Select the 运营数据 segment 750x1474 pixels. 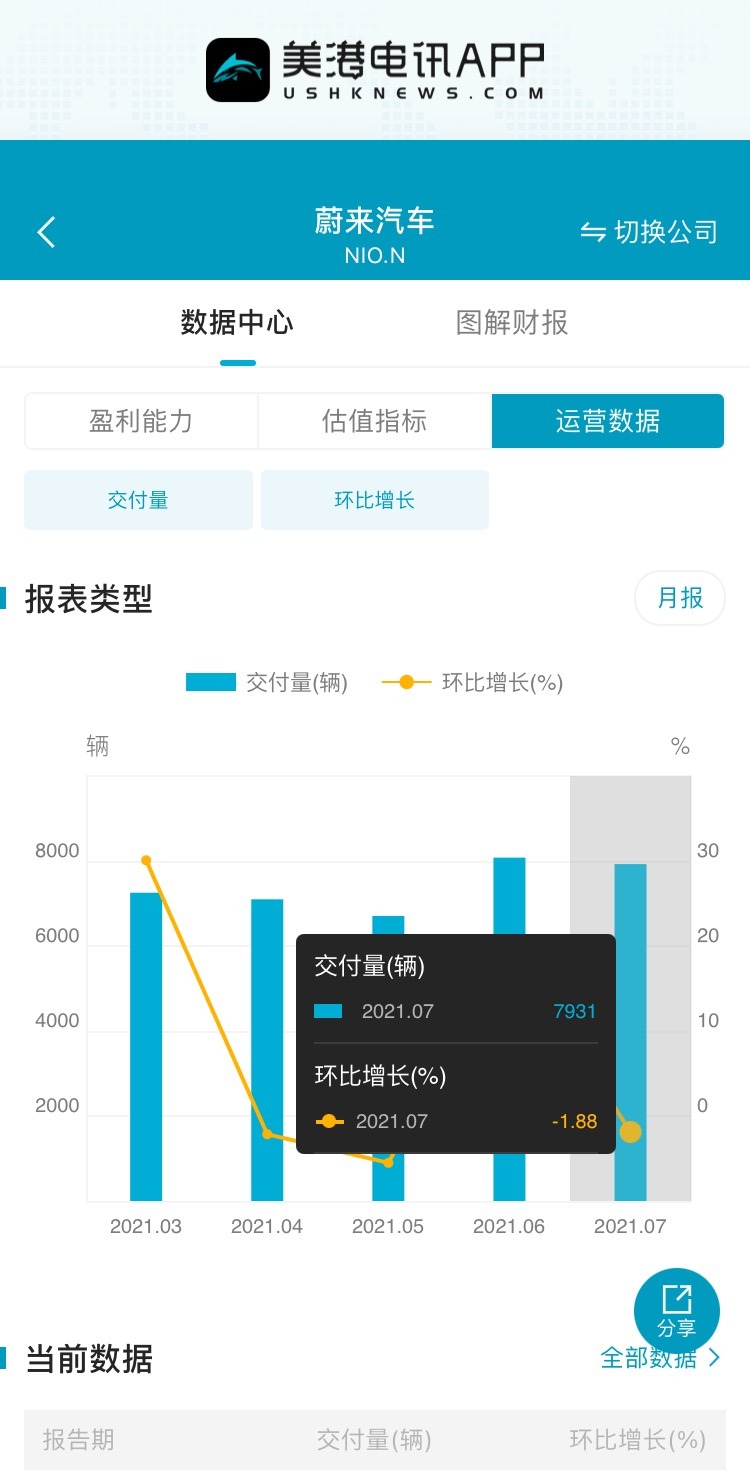click(608, 421)
